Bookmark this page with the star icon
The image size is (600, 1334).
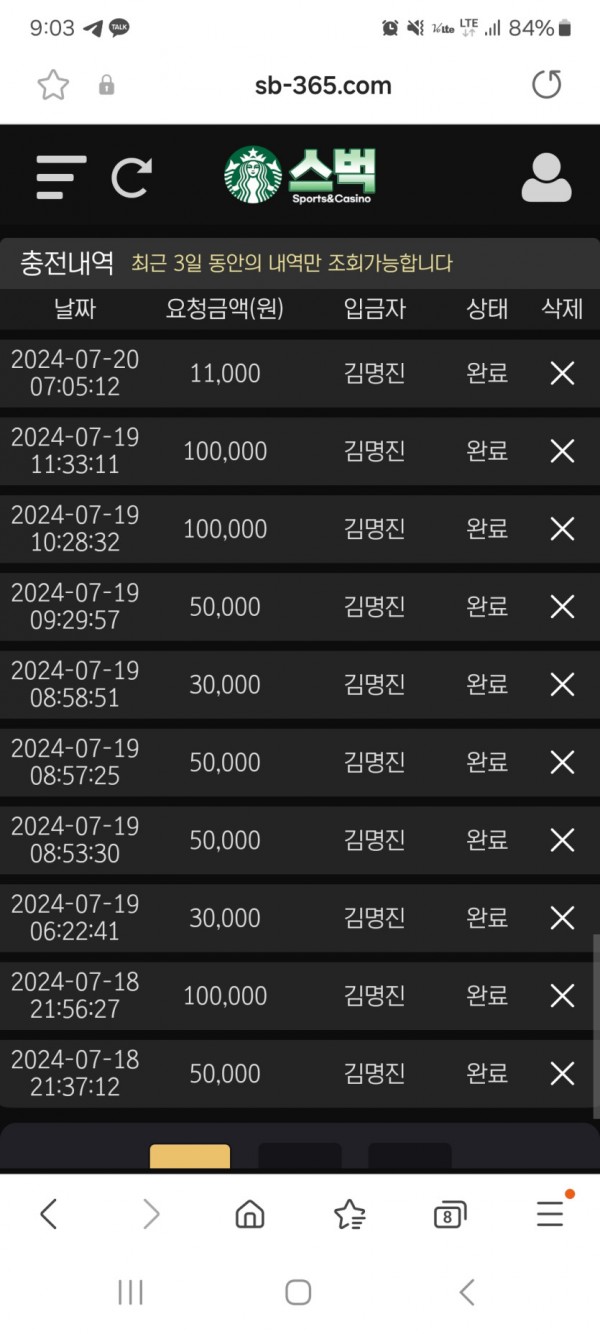pos(53,85)
